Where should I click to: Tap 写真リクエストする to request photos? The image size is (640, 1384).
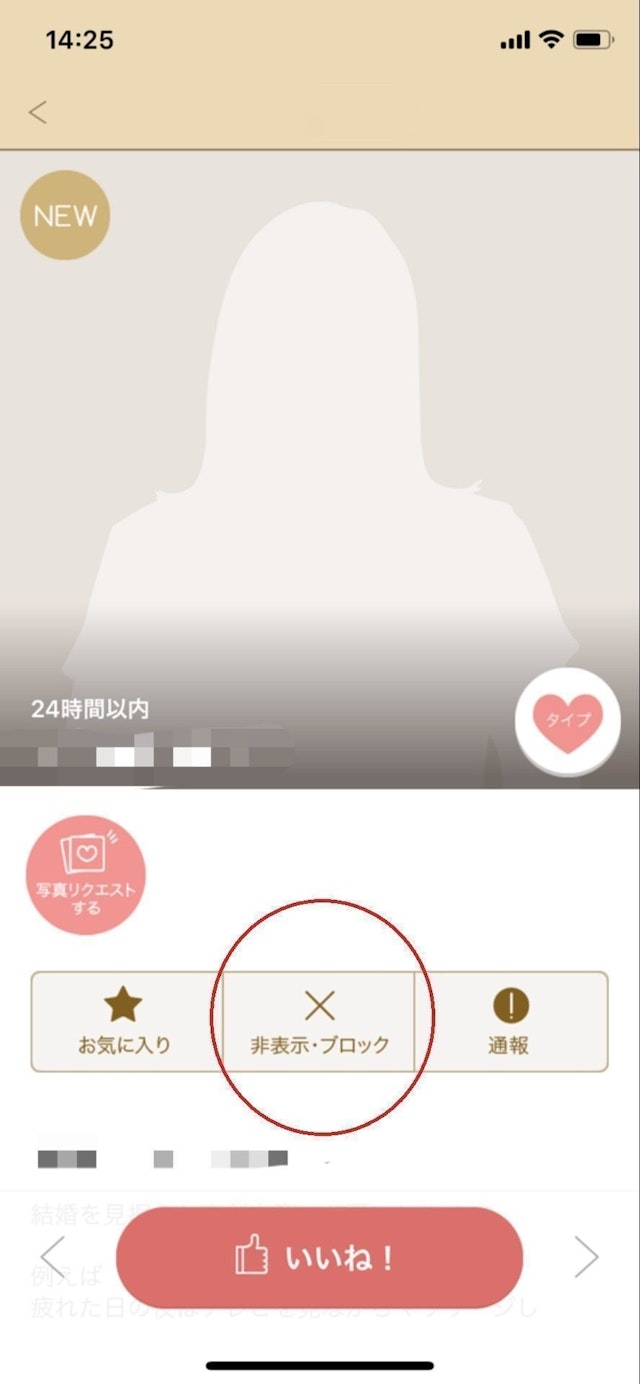pyautogui.click(x=85, y=876)
